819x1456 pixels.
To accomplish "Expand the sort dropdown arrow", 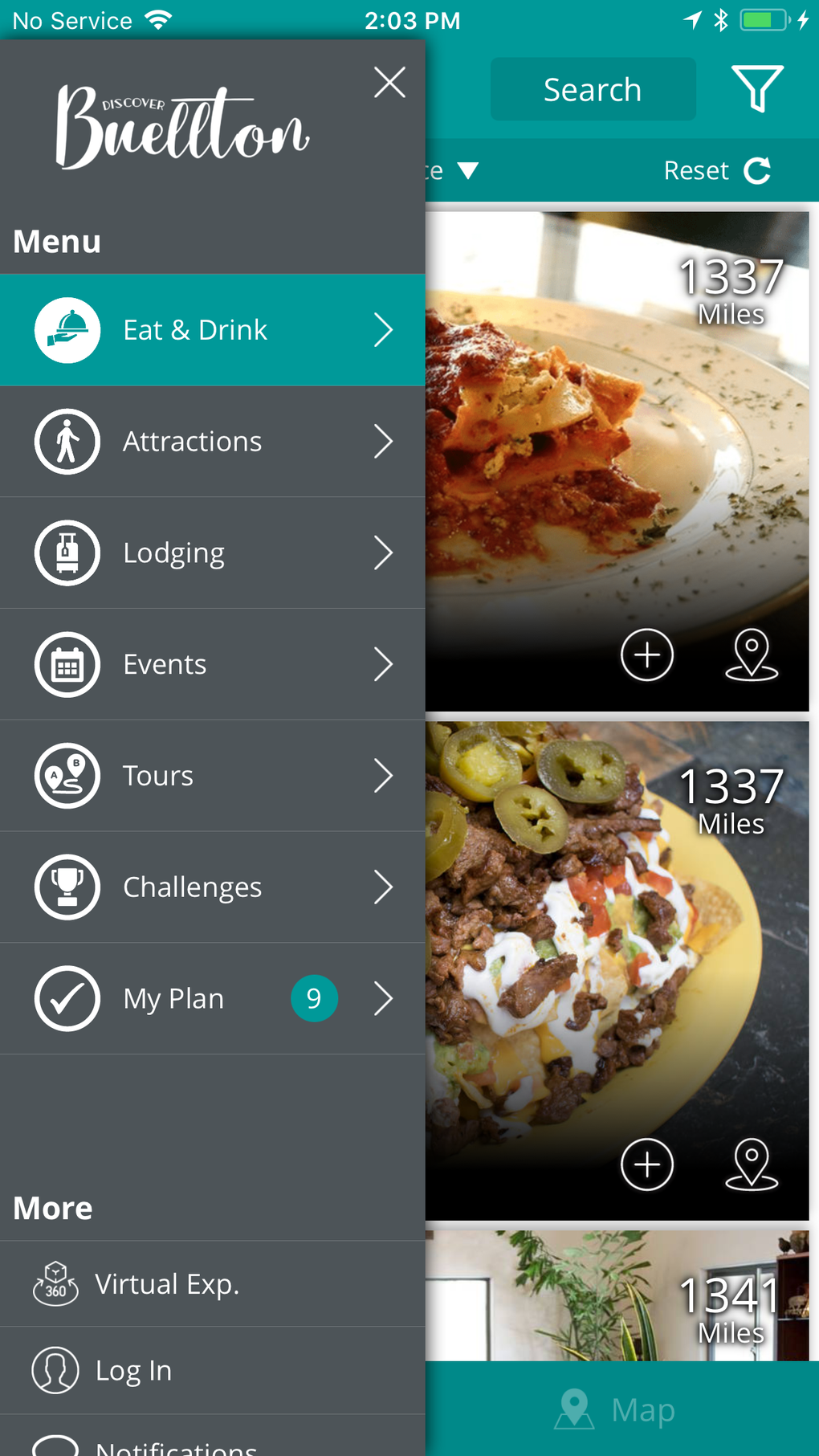I will (x=467, y=170).
